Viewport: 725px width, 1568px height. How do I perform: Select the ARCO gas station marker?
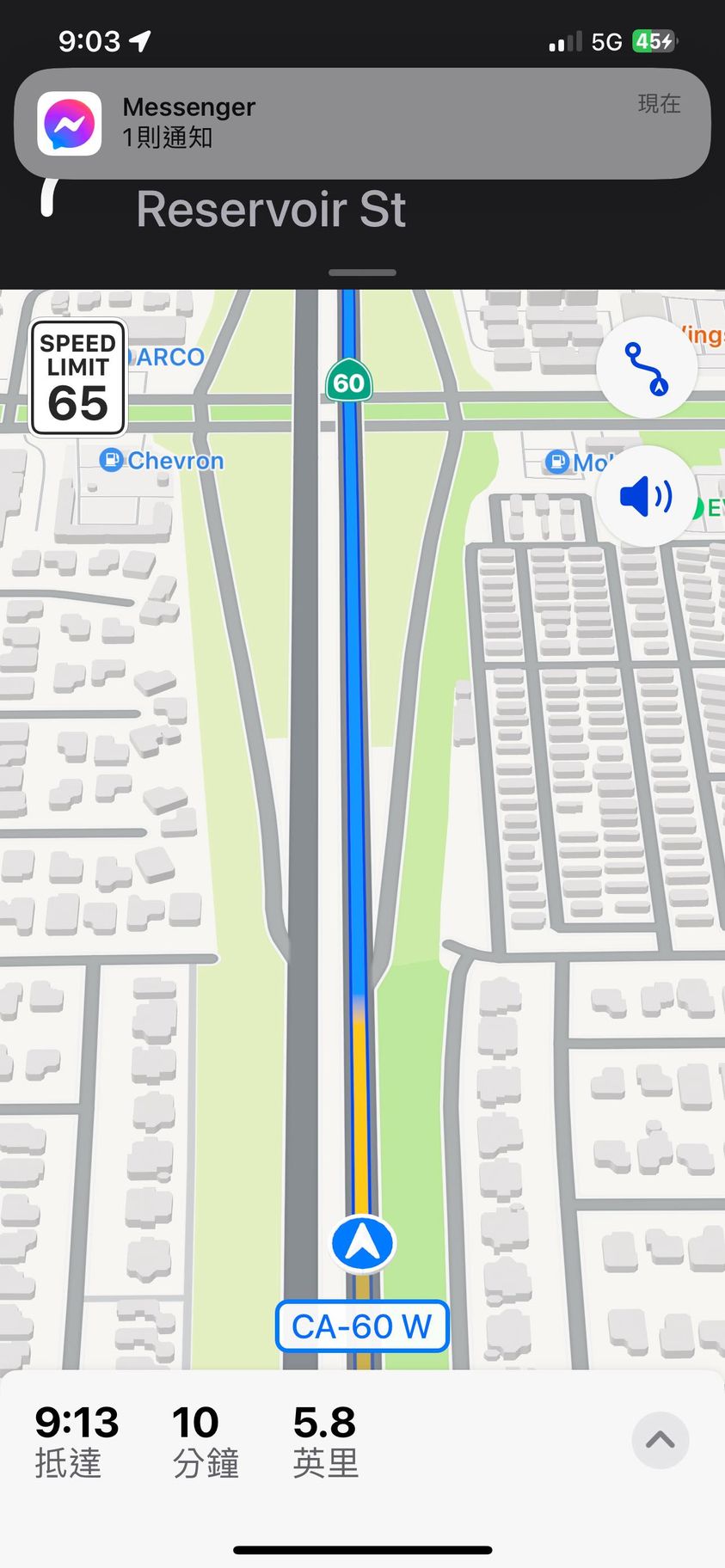coord(169,358)
